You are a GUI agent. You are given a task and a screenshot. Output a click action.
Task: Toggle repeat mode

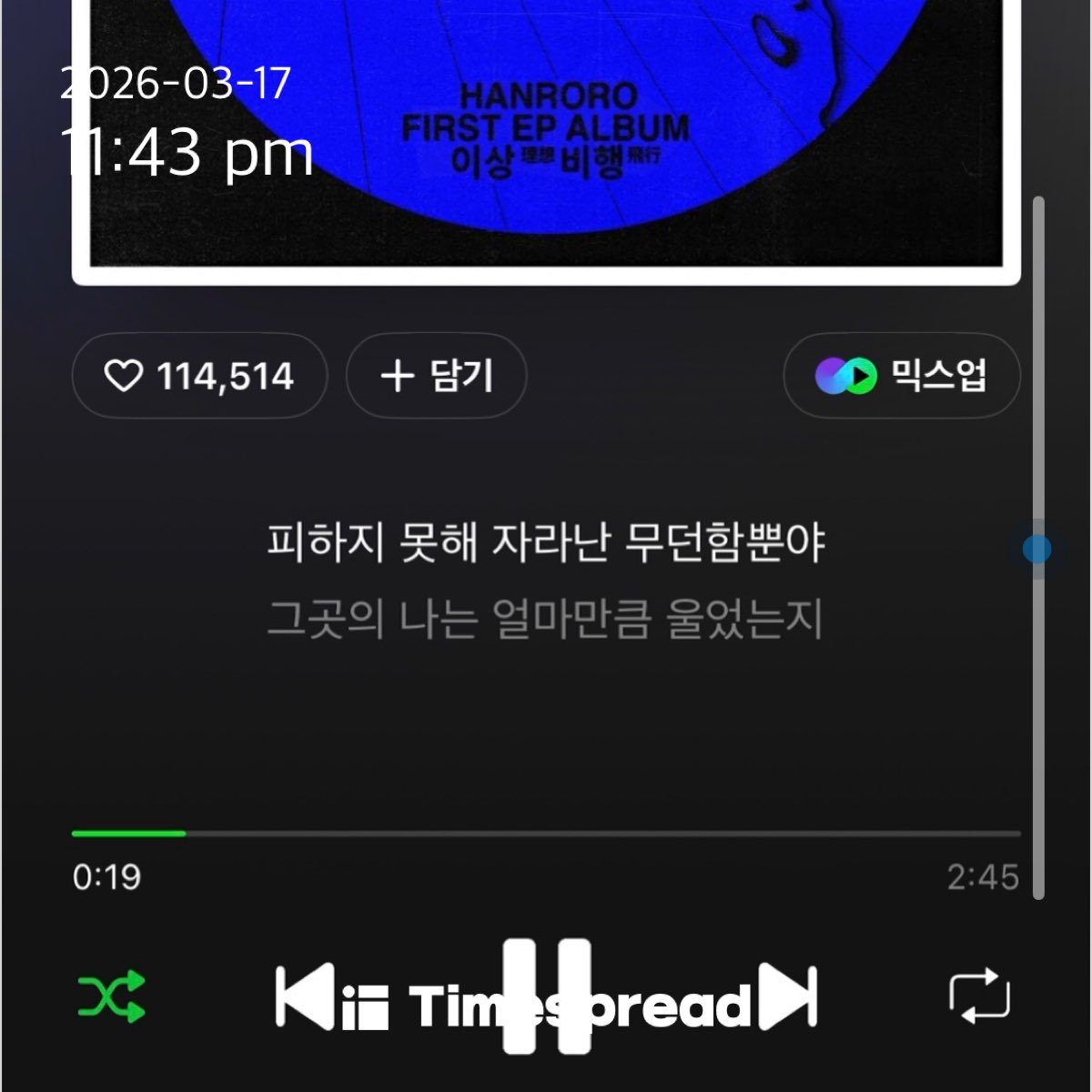point(979,996)
